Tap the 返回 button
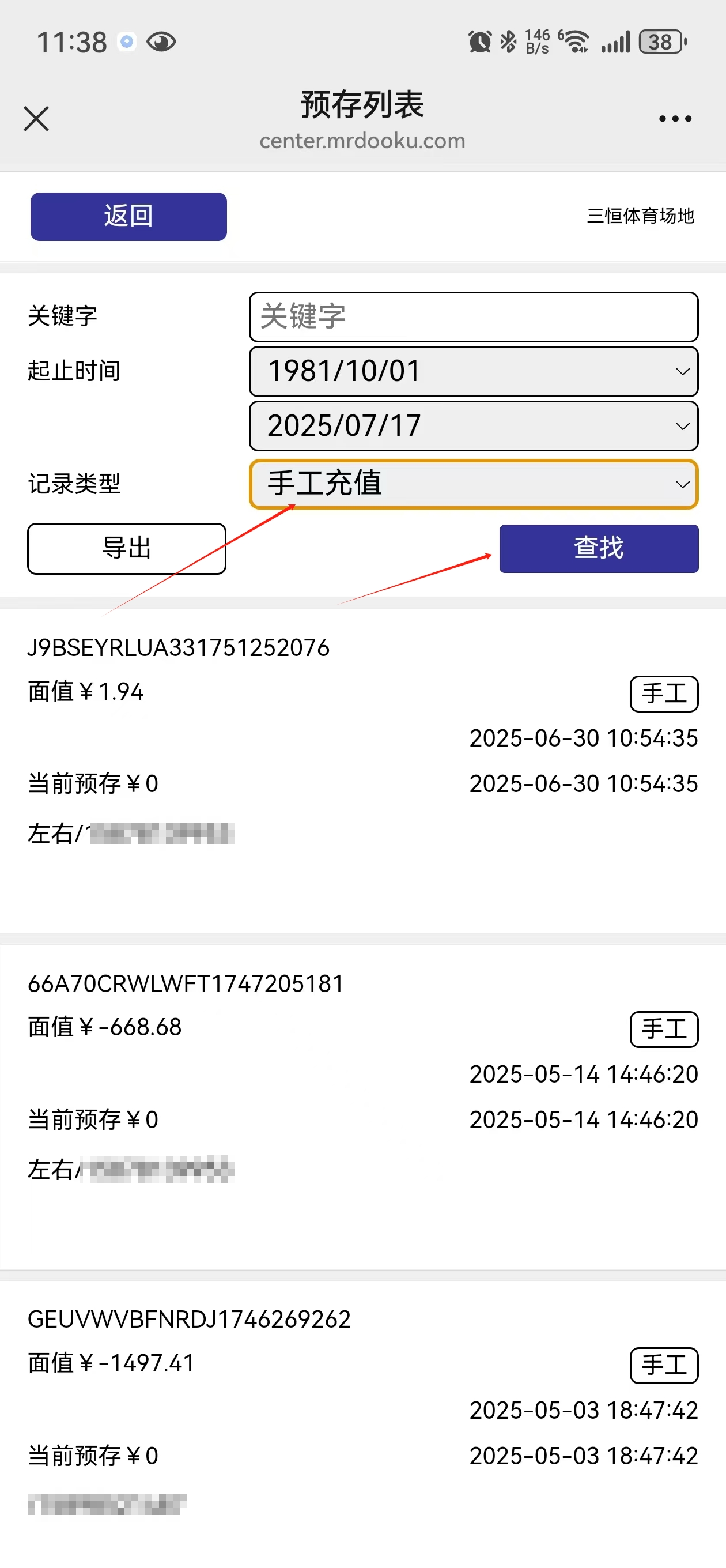Viewport: 726px width, 1568px height. [128, 216]
